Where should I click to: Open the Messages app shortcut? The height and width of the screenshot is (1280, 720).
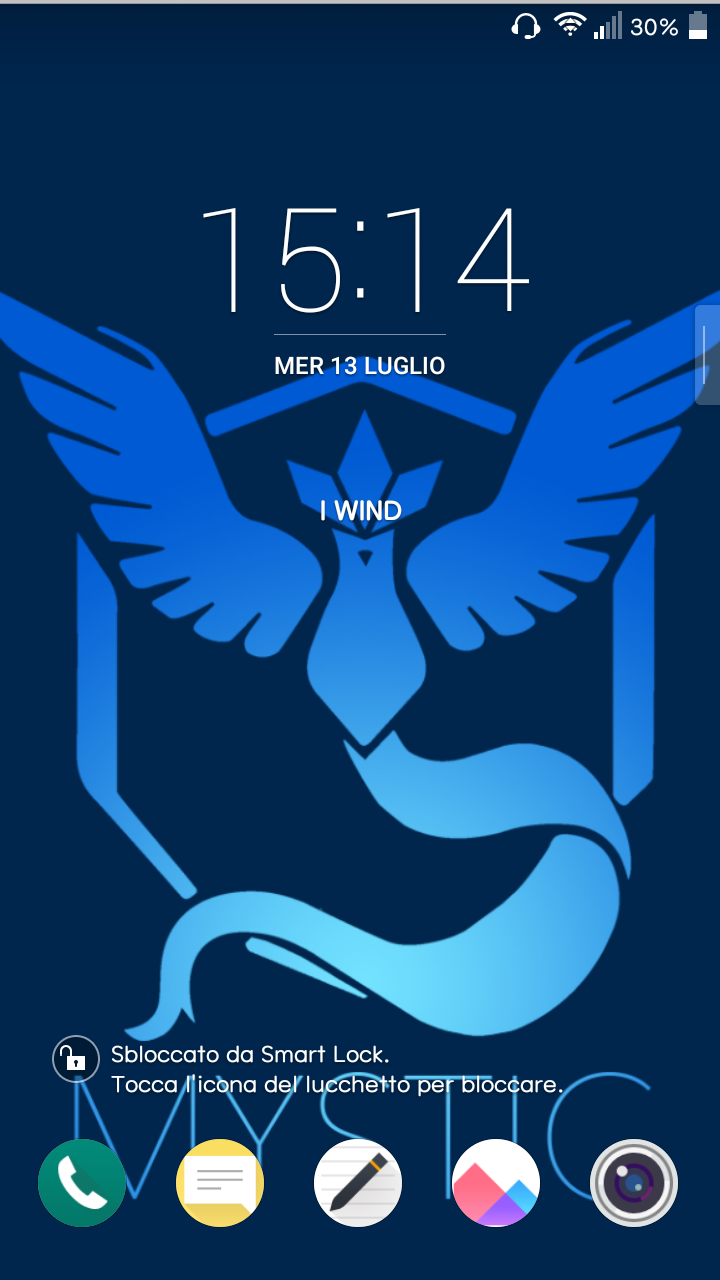click(220, 1183)
